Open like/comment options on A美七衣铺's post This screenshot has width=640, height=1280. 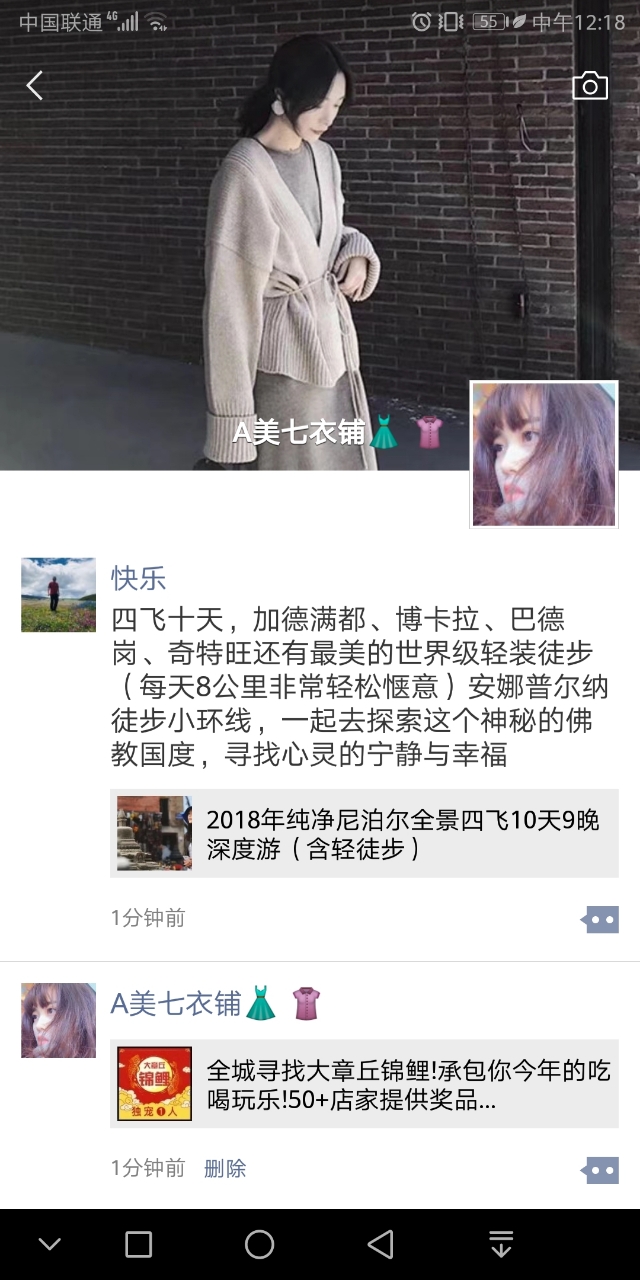[601, 1170]
